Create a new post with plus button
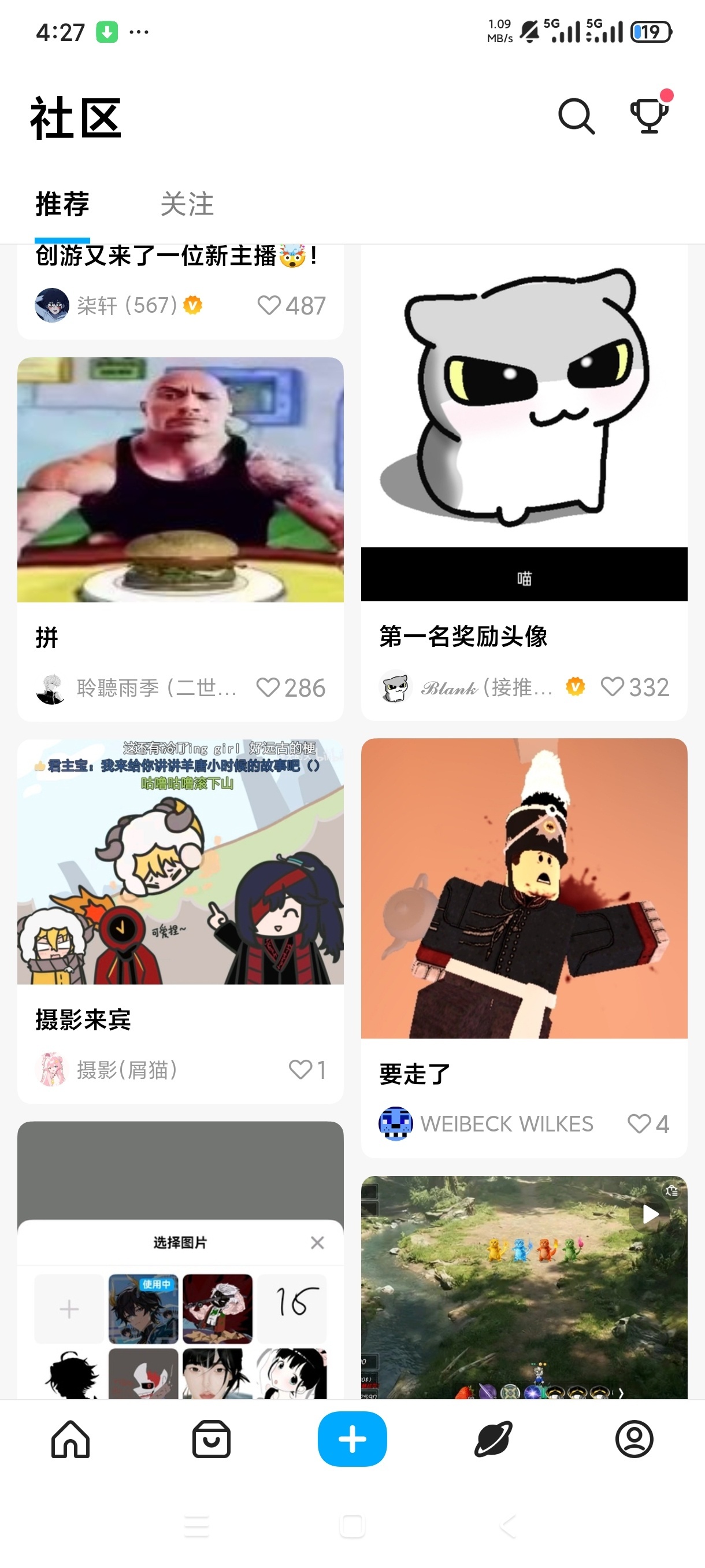This screenshot has height=1568, width=705. pos(352,1440)
